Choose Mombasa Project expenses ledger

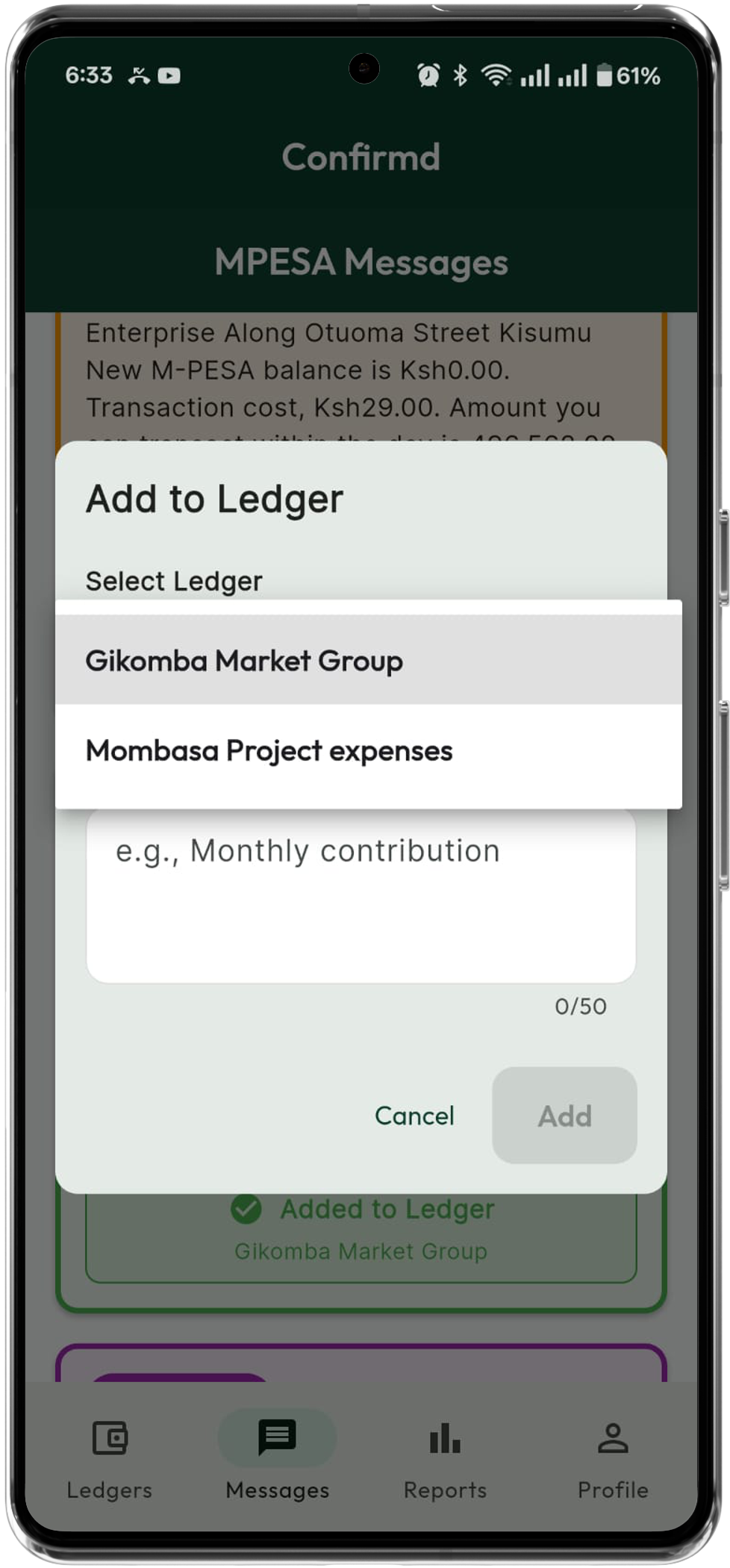pos(269,750)
